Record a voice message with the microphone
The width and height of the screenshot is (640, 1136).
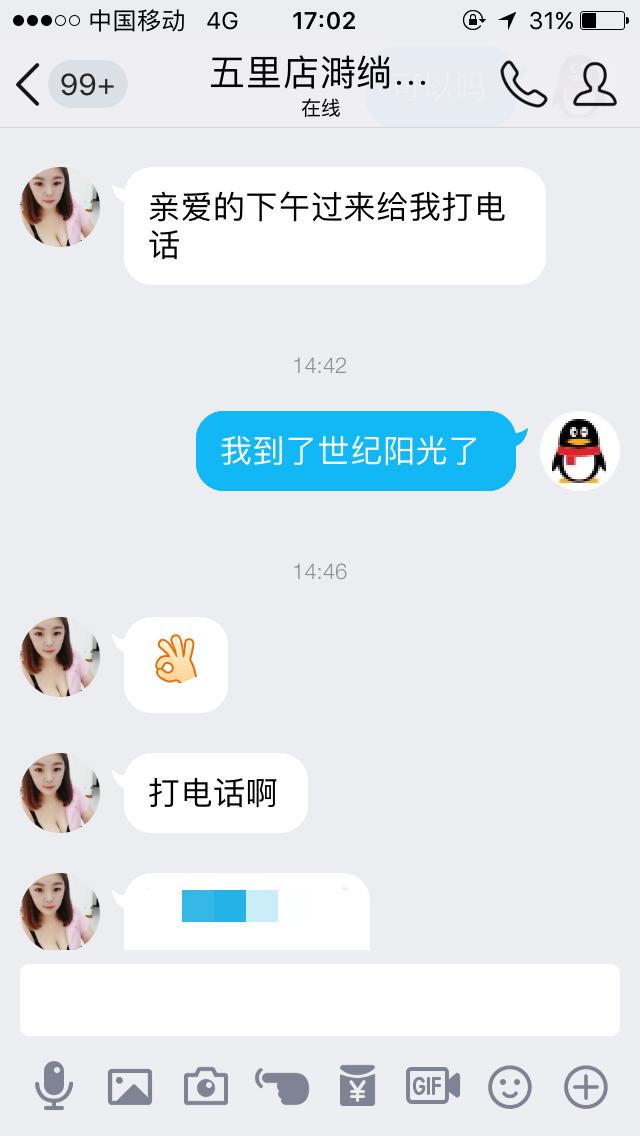(x=53, y=1086)
